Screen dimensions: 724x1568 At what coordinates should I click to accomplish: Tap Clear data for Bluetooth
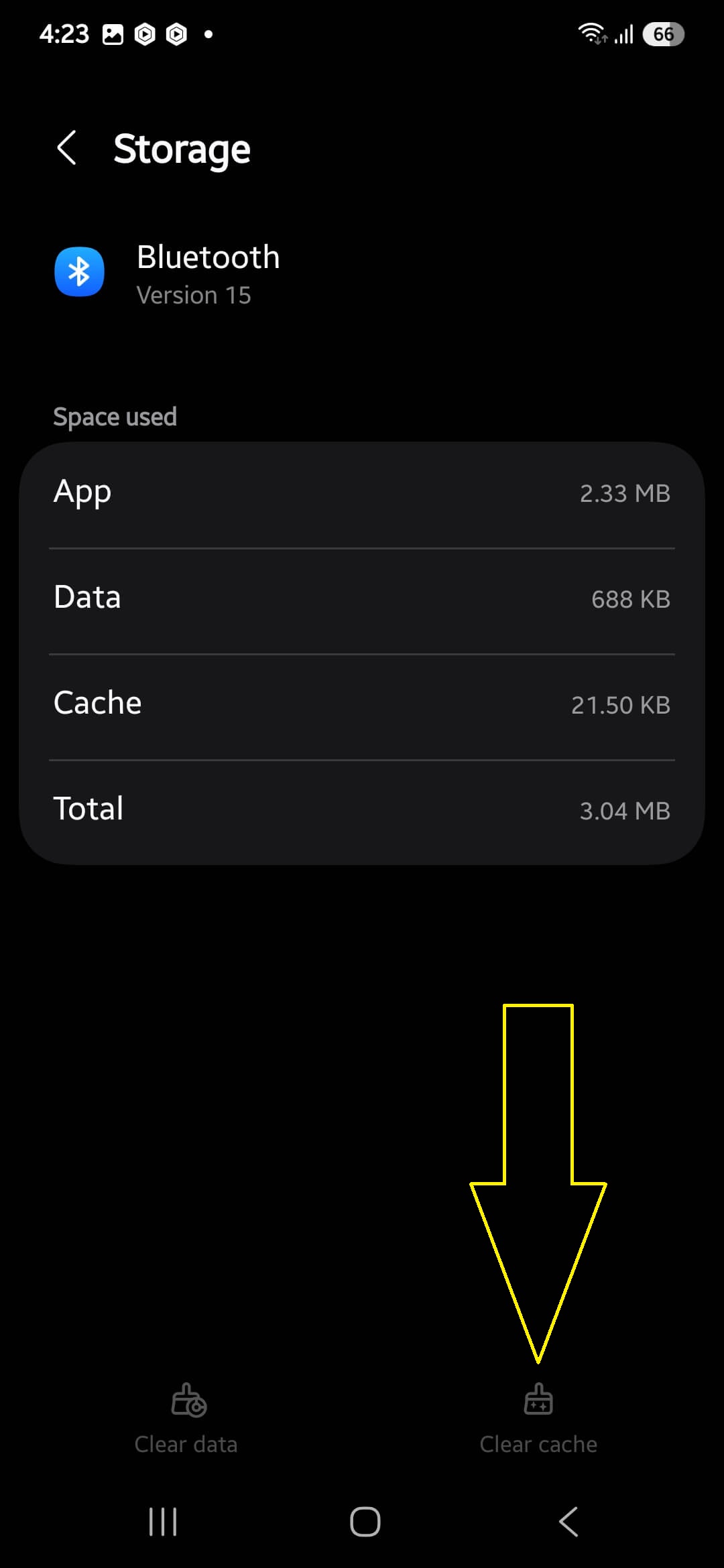[186, 1419]
